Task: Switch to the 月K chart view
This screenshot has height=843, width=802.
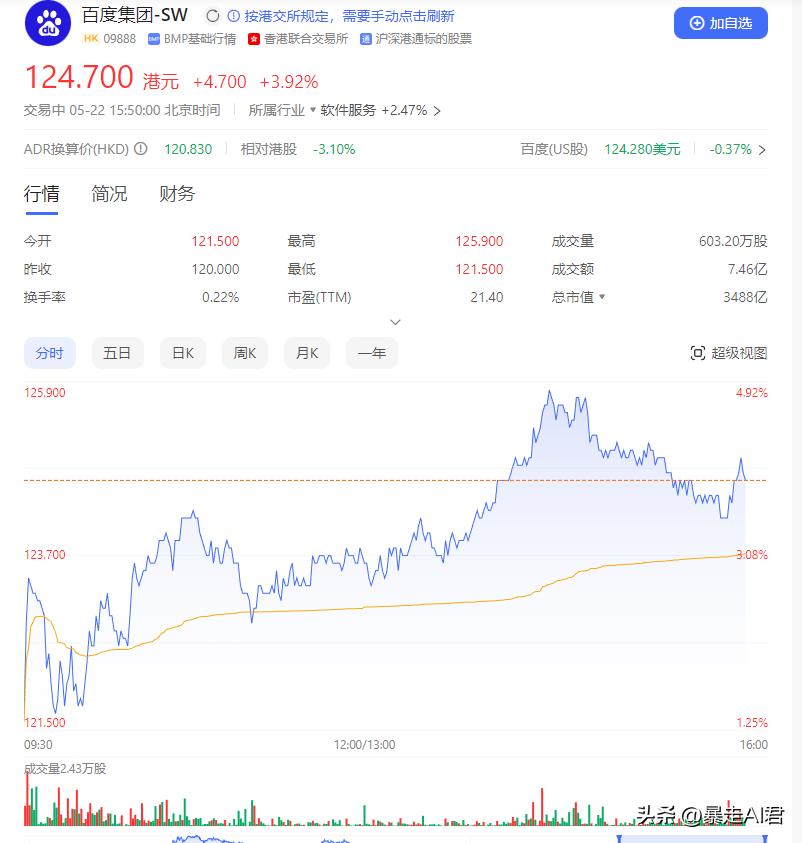Action: (306, 353)
